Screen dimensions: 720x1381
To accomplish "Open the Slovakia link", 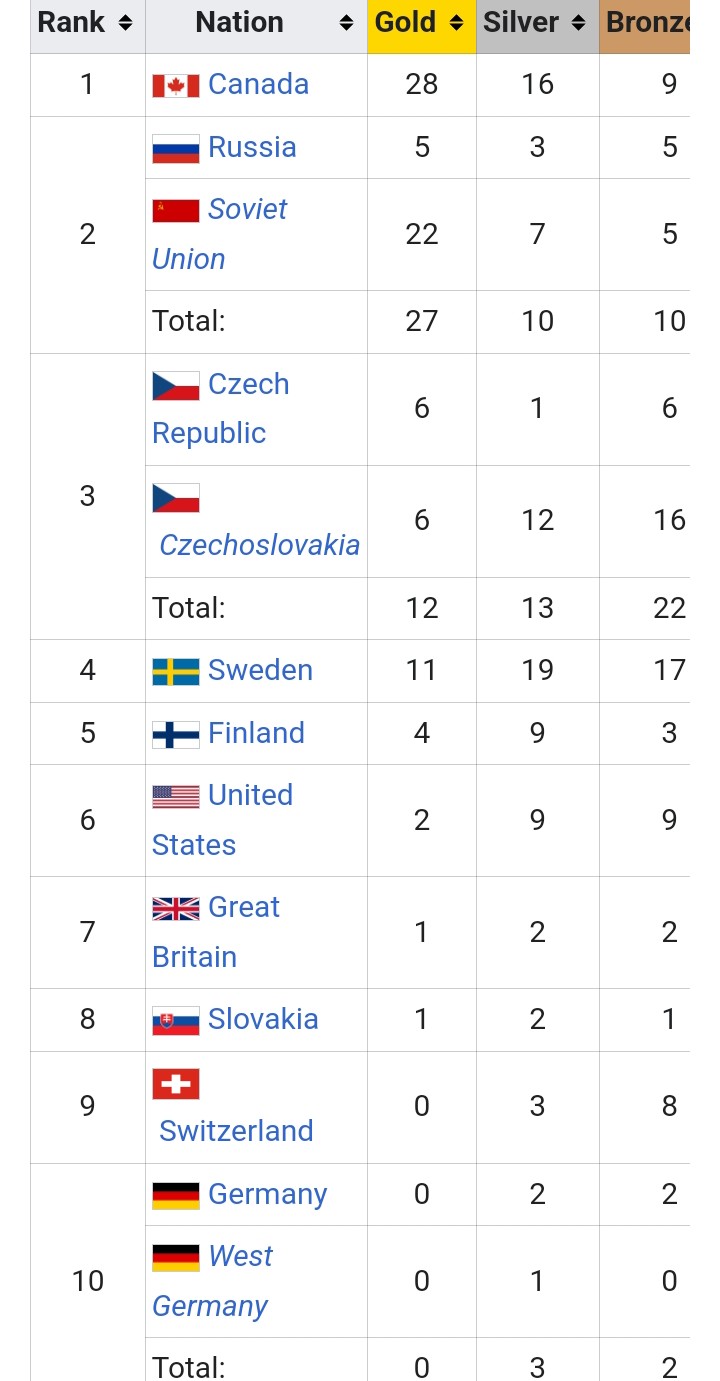I will click(x=263, y=1019).
